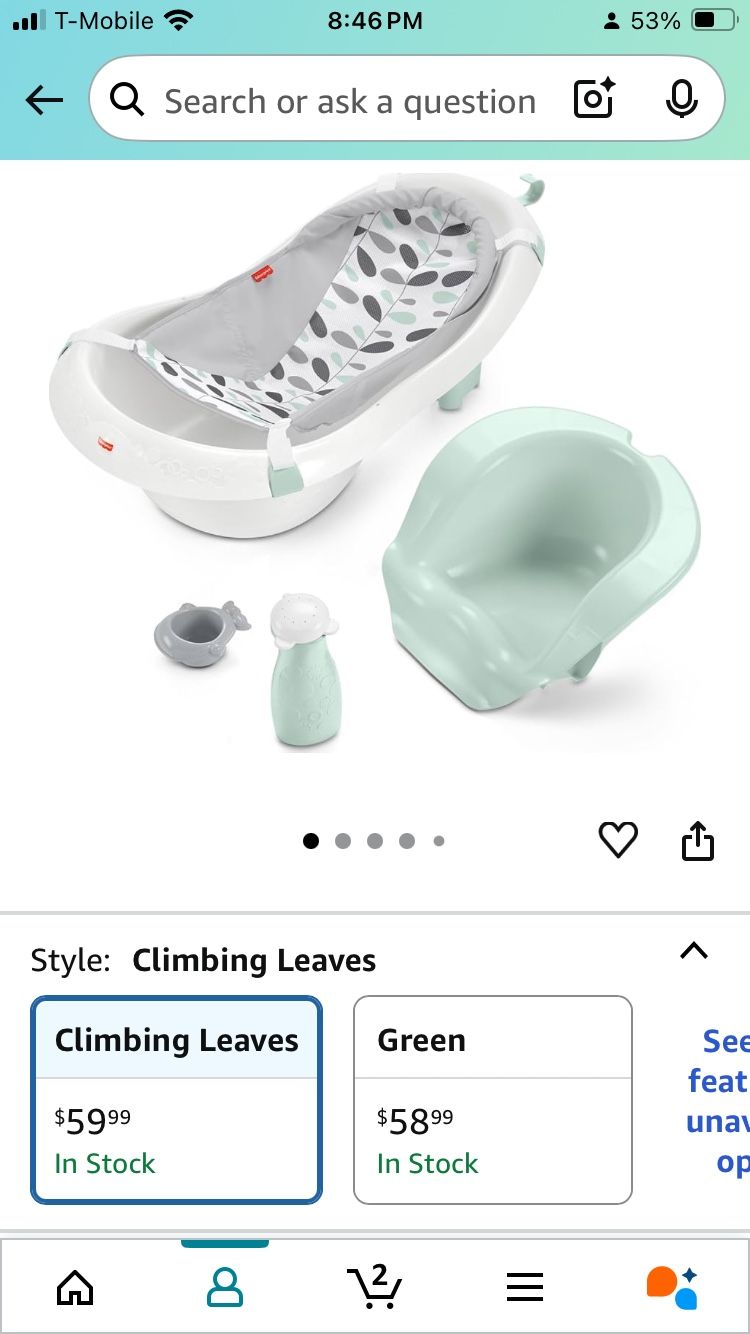Viewport: 750px width, 1334px height.
Task: Start voice search with the microphone
Action: click(x=681, y=100)
